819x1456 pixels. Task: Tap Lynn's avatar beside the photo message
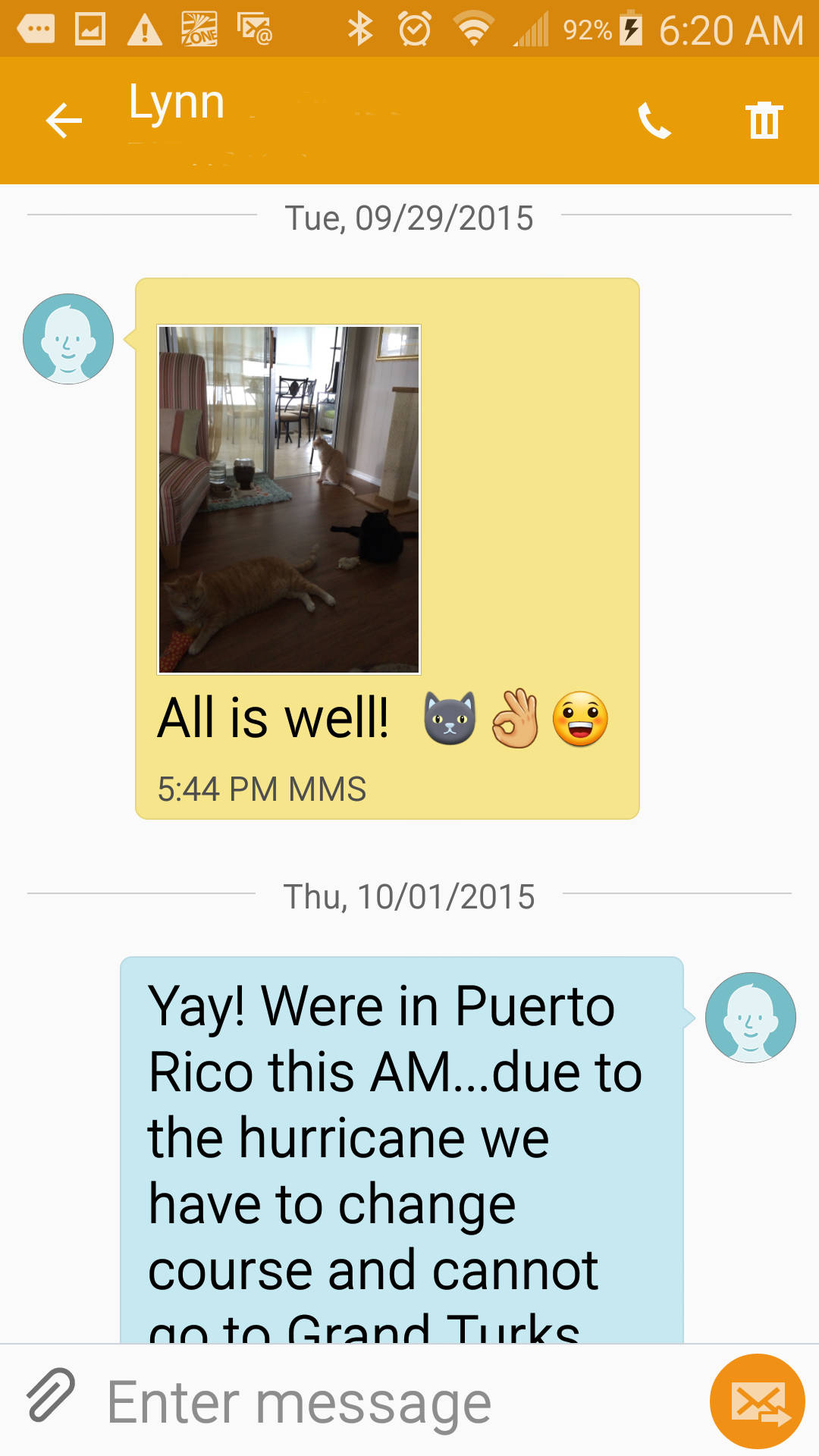68,339
